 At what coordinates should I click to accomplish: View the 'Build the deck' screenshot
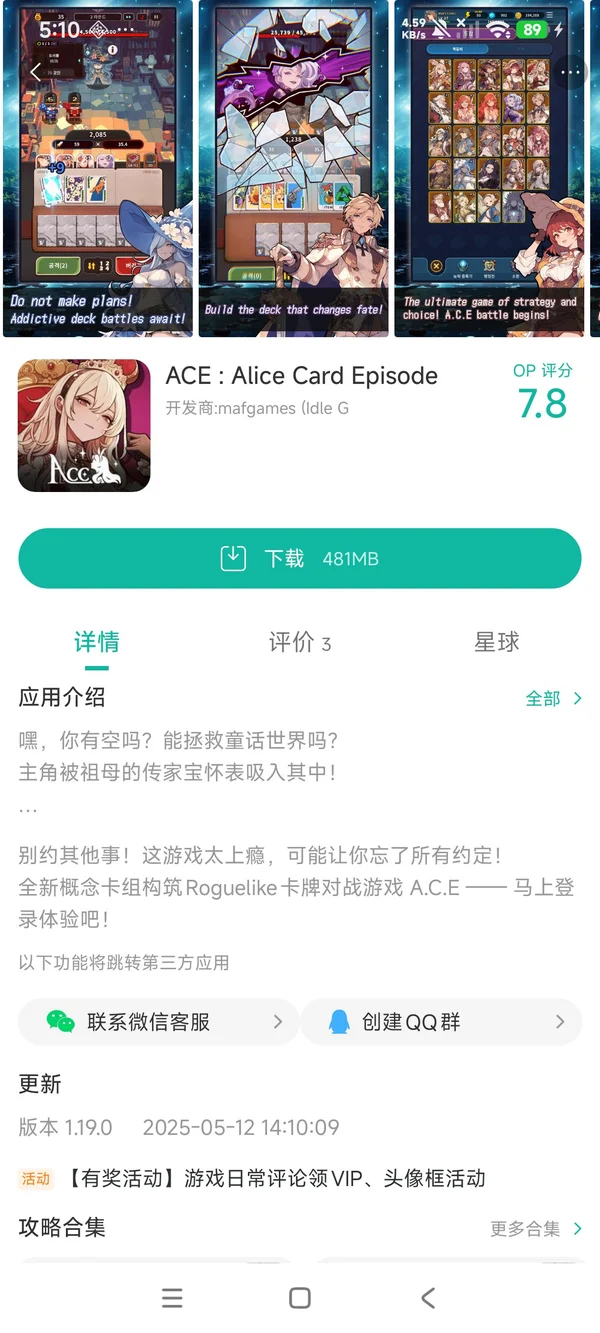[x=293, y=168]
